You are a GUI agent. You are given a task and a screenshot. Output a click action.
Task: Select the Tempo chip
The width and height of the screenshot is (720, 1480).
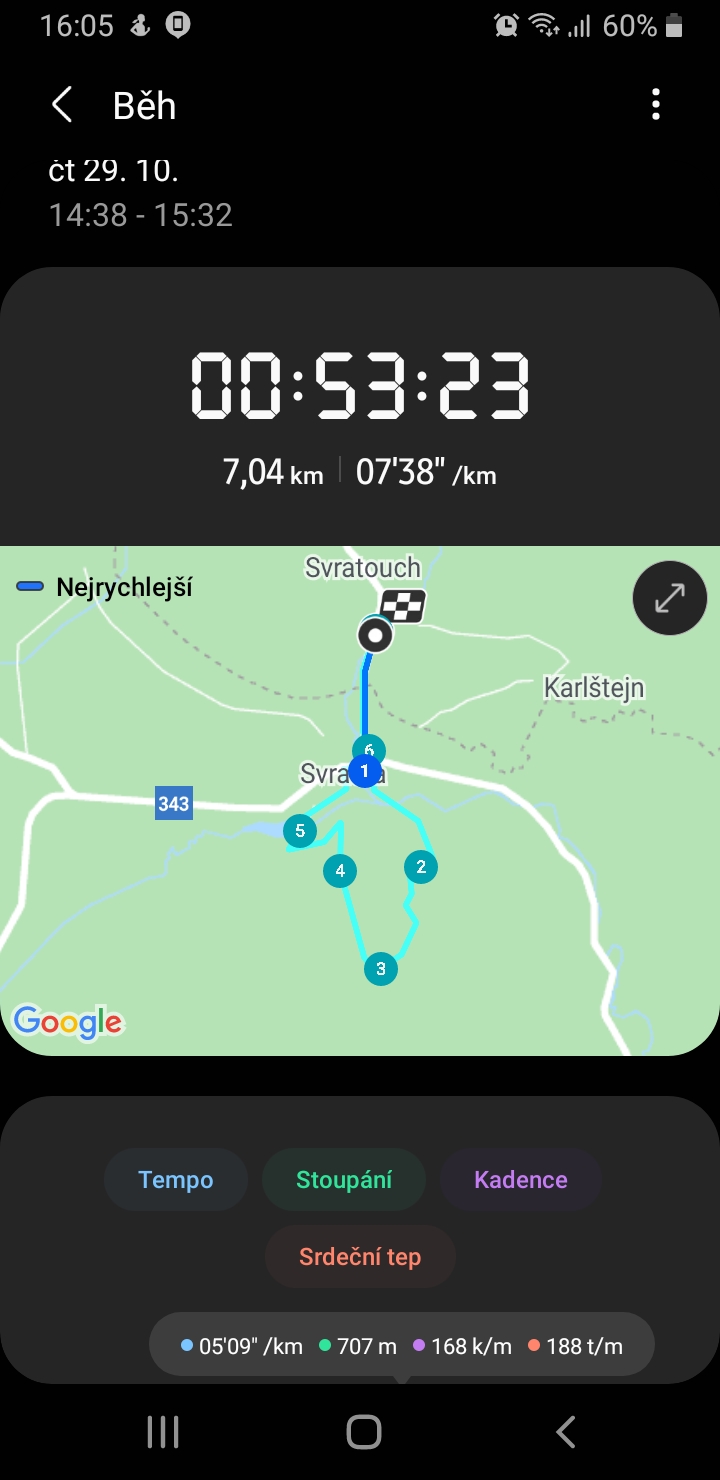click(176, 1180)
